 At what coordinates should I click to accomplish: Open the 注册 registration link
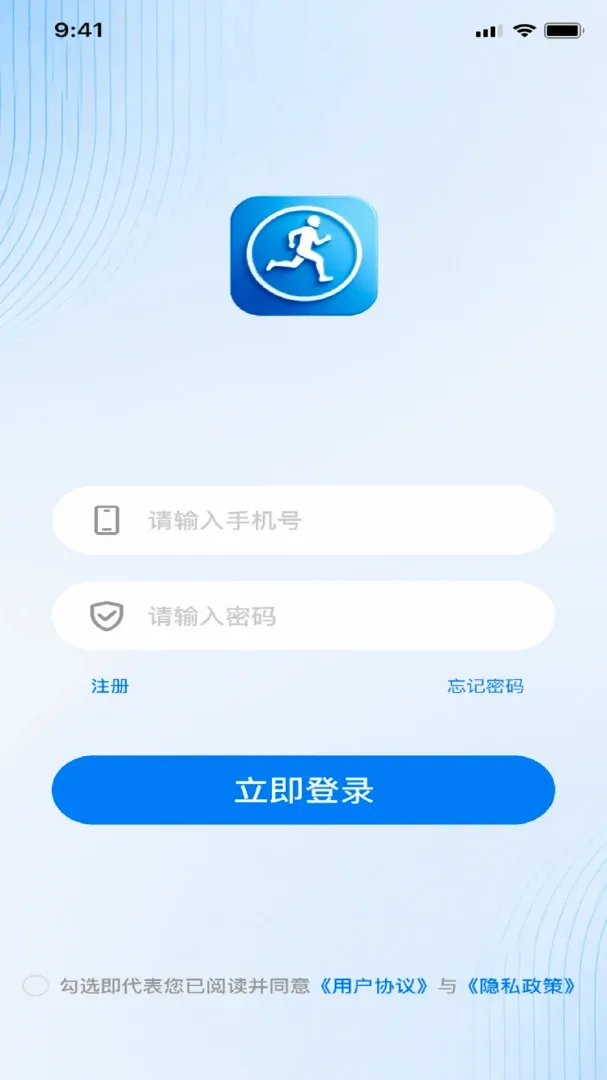(x=110, y=686)
